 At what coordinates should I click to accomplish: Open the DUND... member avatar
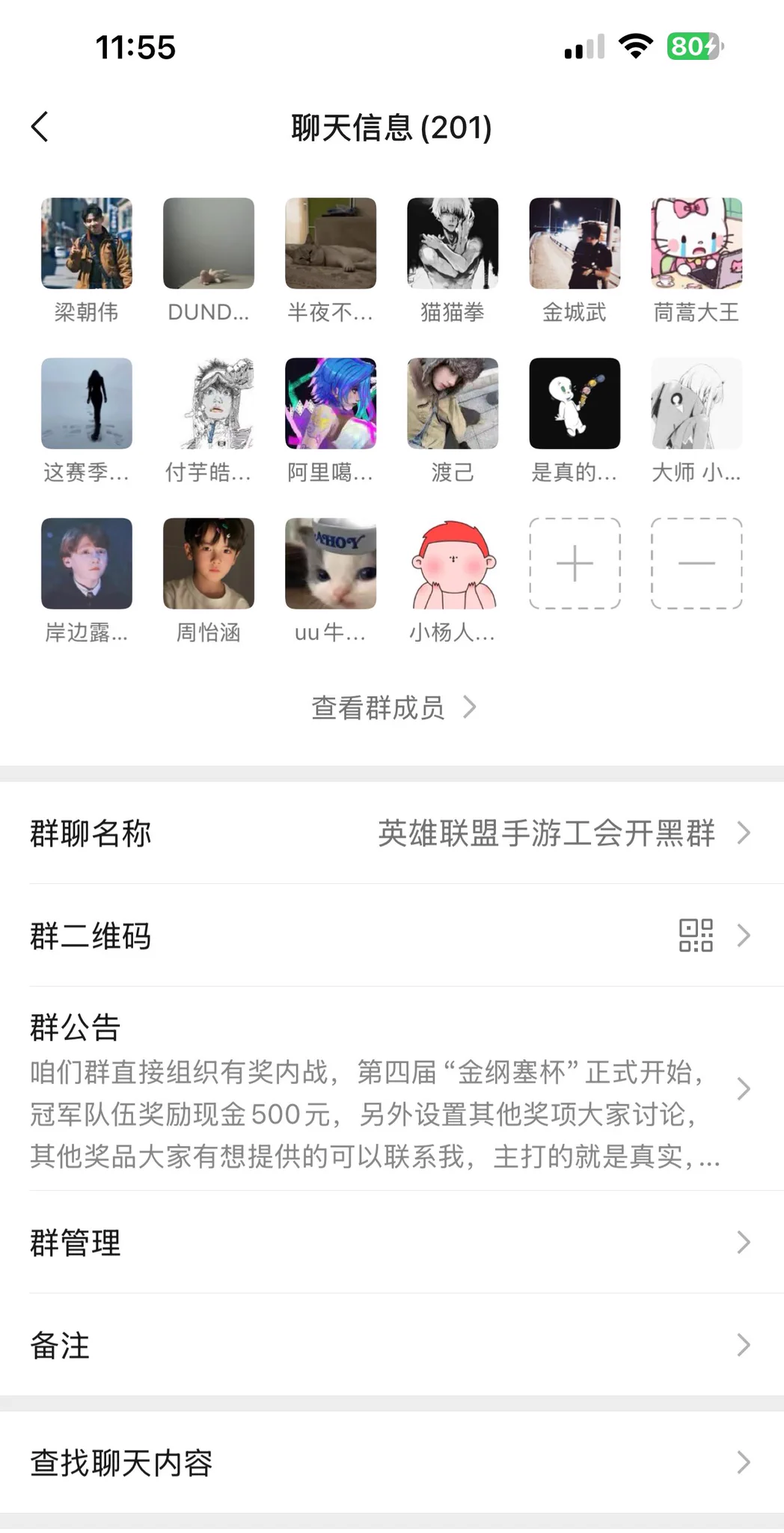tap(209, 243)
